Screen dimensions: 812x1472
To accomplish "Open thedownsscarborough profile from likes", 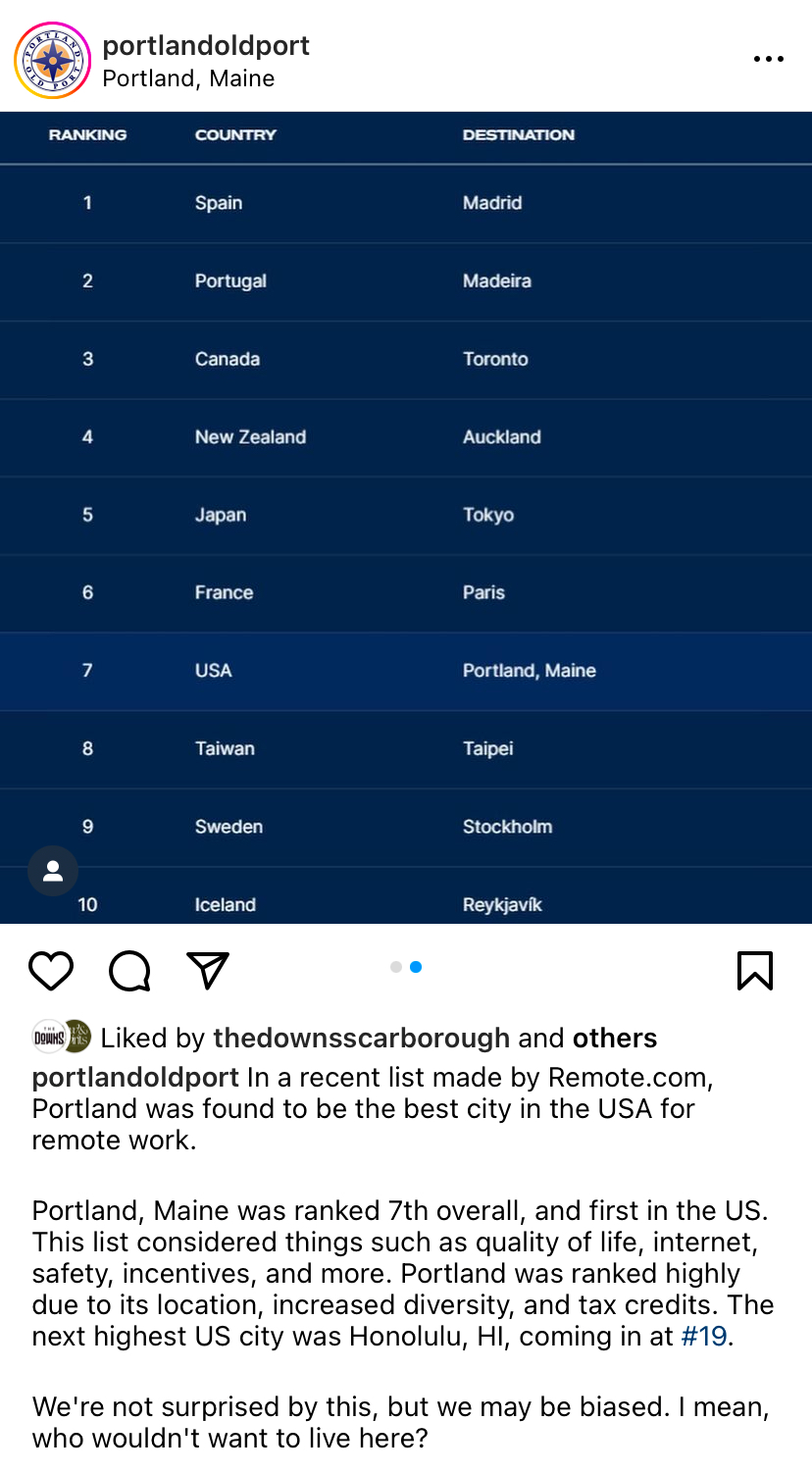I will coord(361,1038).
